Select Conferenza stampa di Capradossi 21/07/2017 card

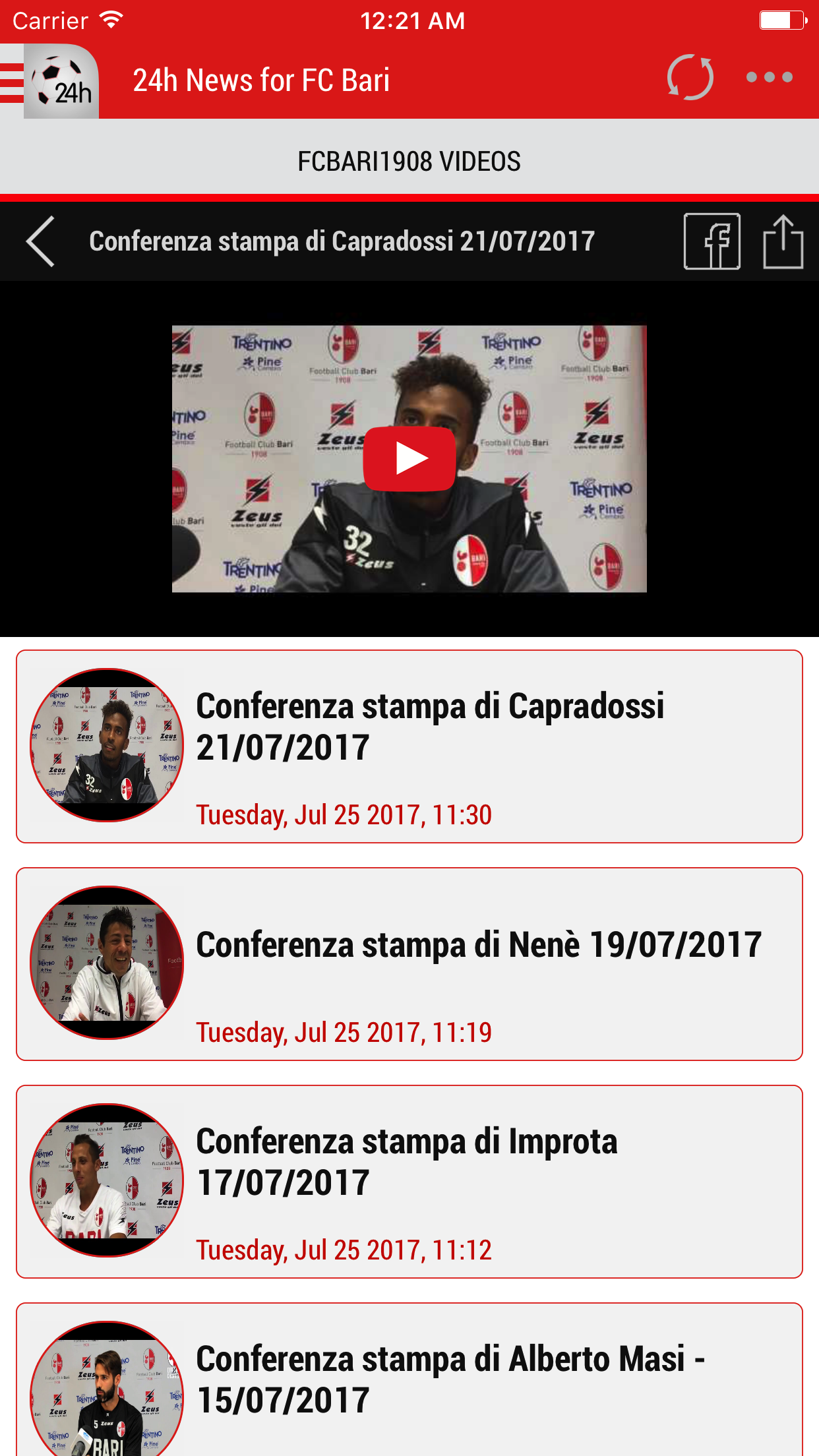point(409,746)
